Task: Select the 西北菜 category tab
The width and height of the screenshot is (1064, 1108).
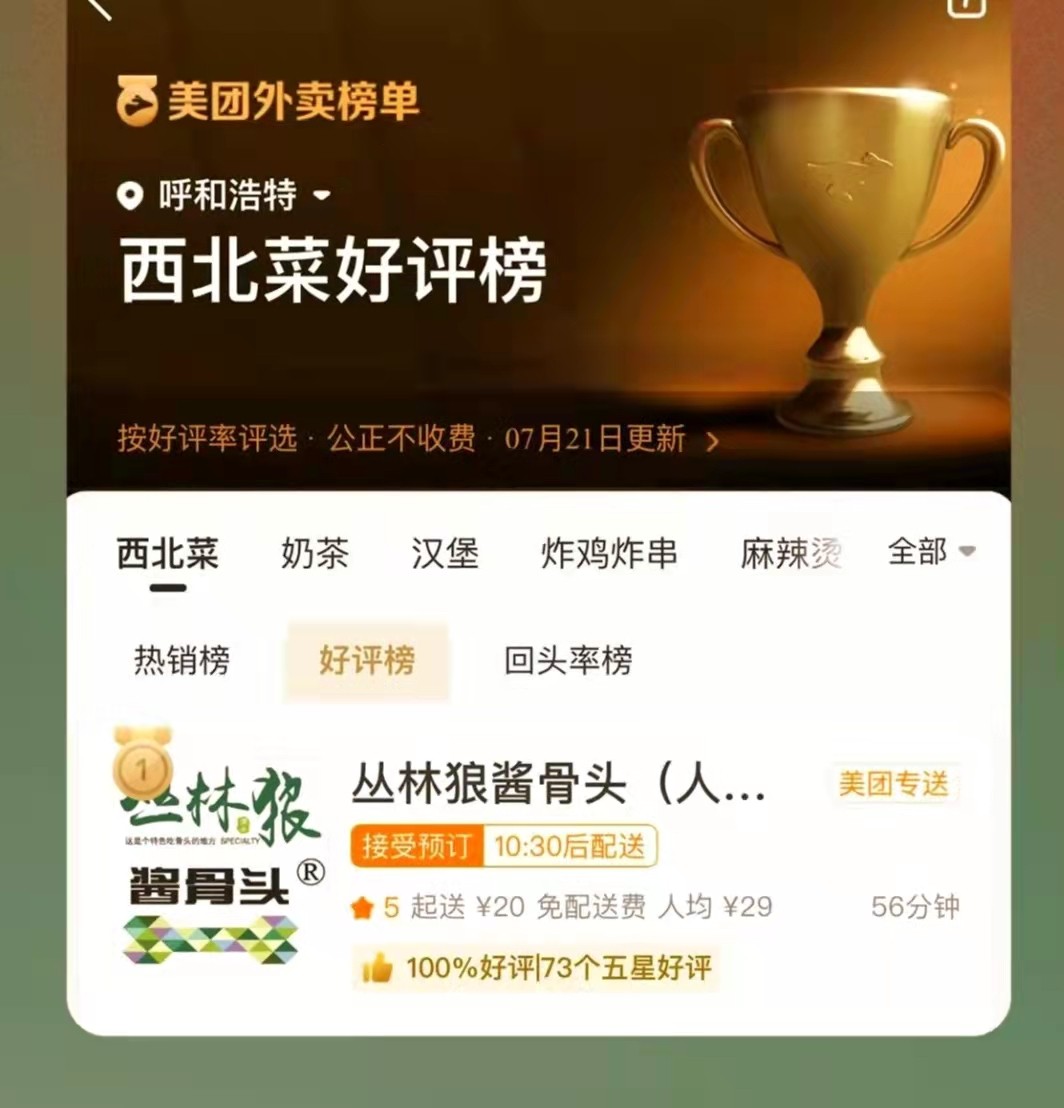Action: tap(168, 553)
